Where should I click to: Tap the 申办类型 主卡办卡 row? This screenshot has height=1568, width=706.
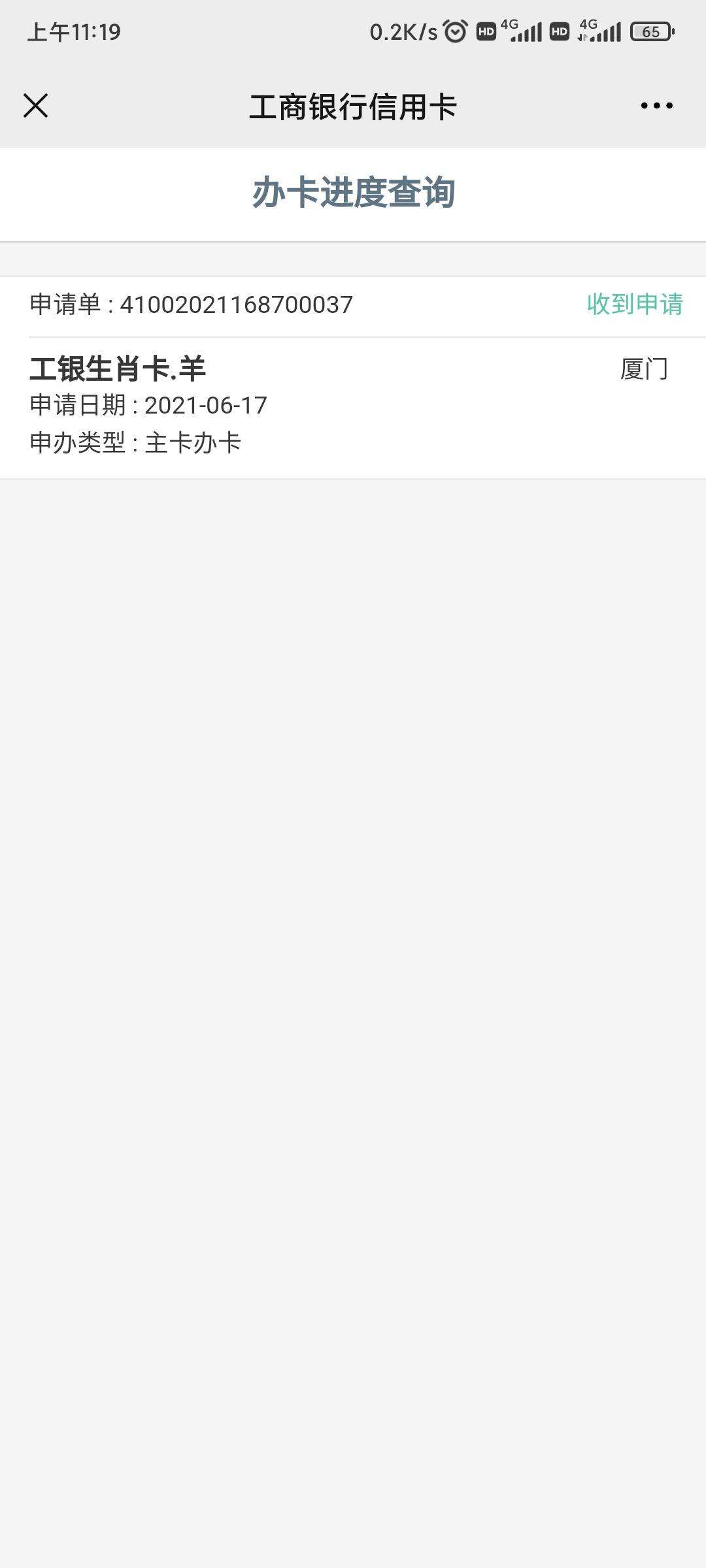(x=135, y=442)
